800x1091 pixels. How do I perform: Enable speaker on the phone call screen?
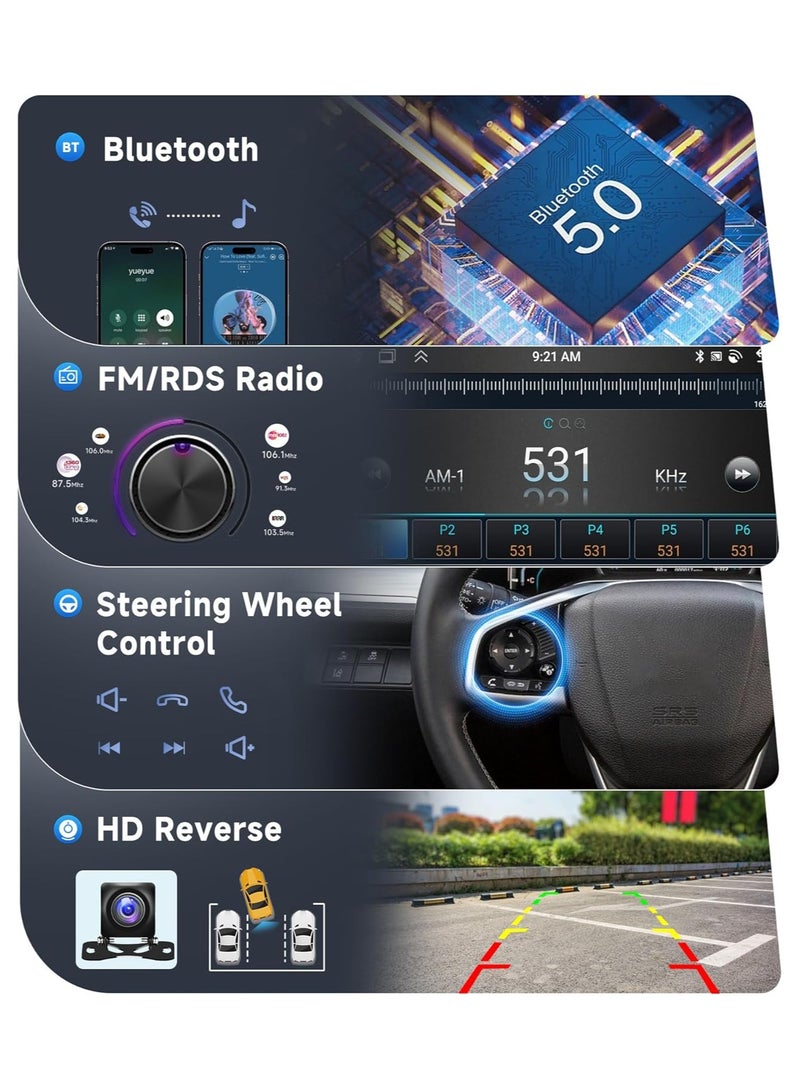coord(164,318)
